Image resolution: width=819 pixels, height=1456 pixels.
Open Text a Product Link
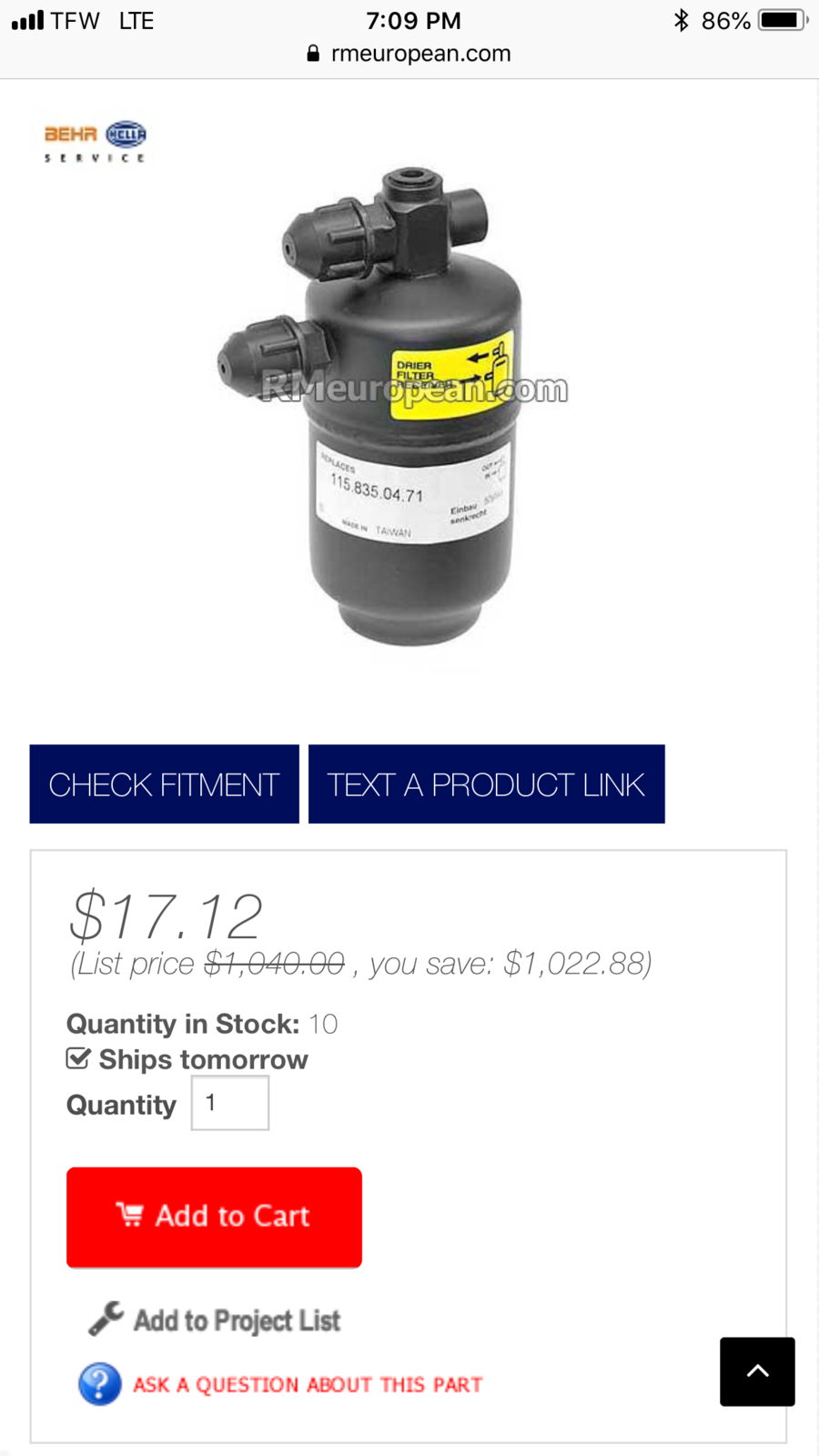[486, 784]
